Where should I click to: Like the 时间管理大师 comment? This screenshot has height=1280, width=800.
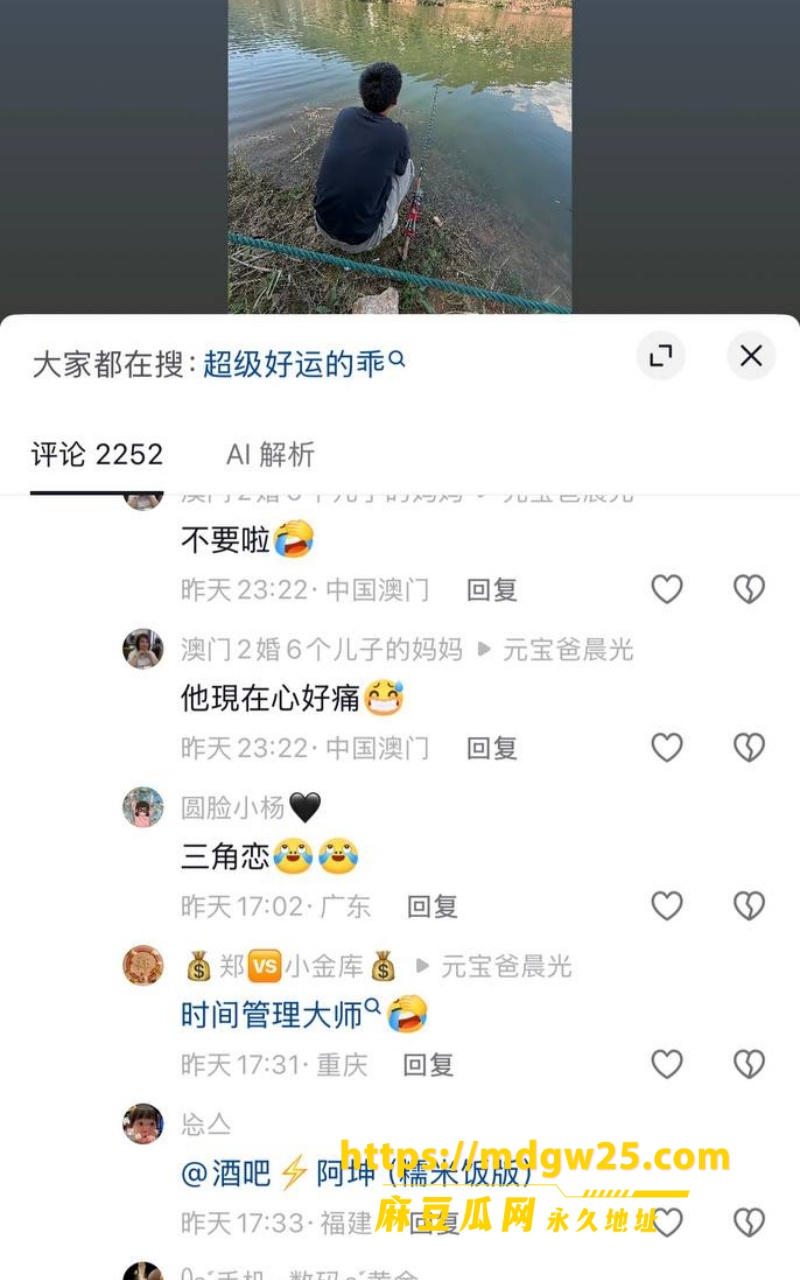click(667, 1064)
